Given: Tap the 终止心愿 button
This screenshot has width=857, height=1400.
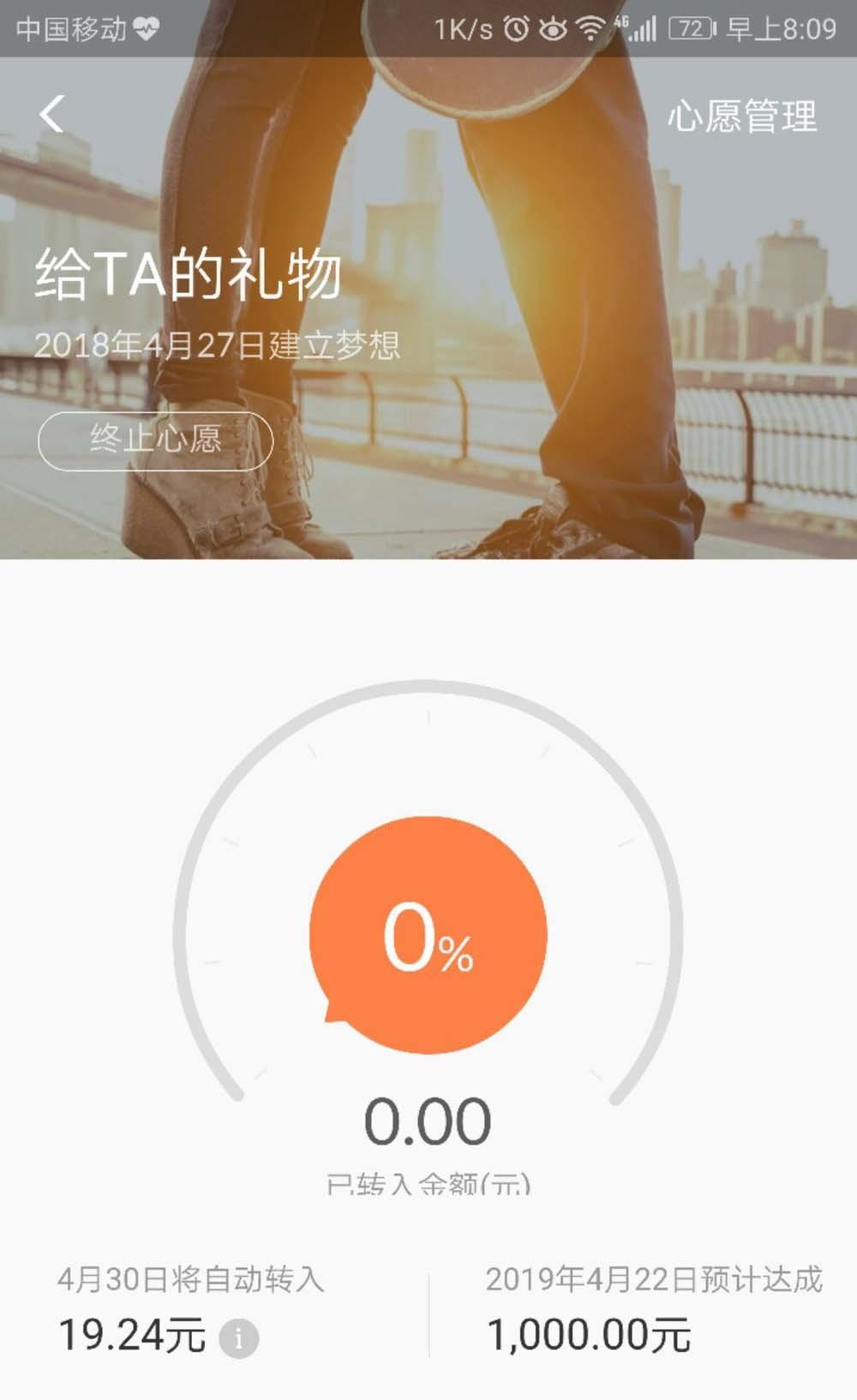Looking at the screenshot, I should (x=159, y=441).
